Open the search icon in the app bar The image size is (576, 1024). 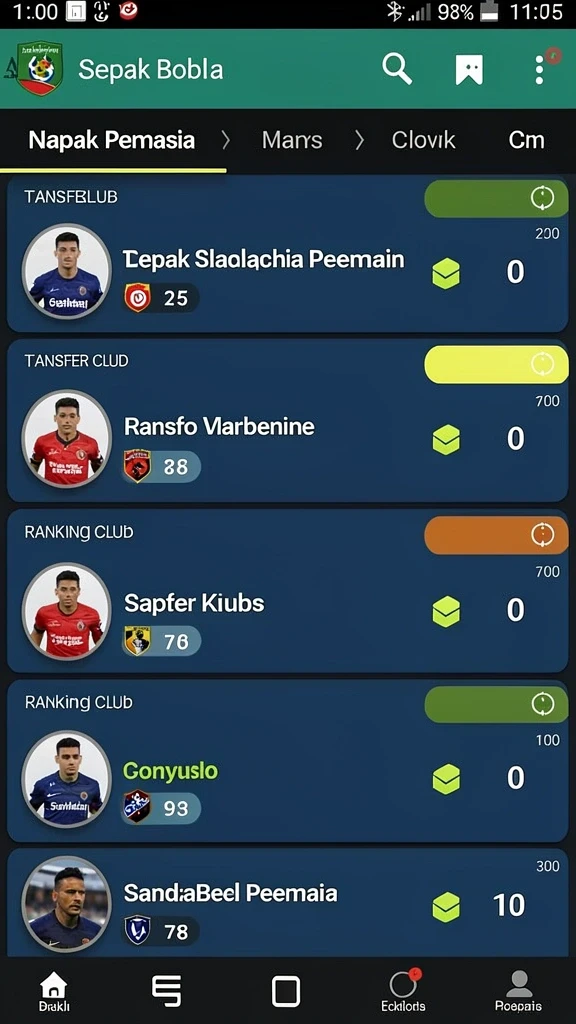coord(396,69)
